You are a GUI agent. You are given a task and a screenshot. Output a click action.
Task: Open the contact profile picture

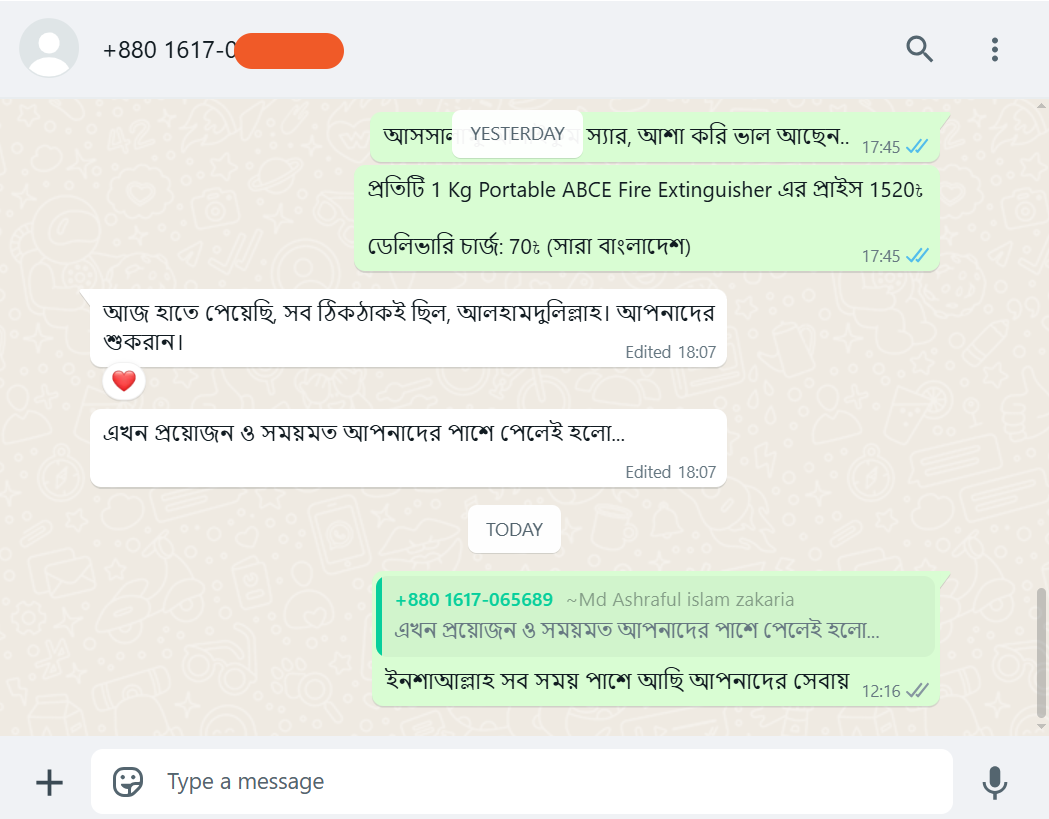(49, 48)
